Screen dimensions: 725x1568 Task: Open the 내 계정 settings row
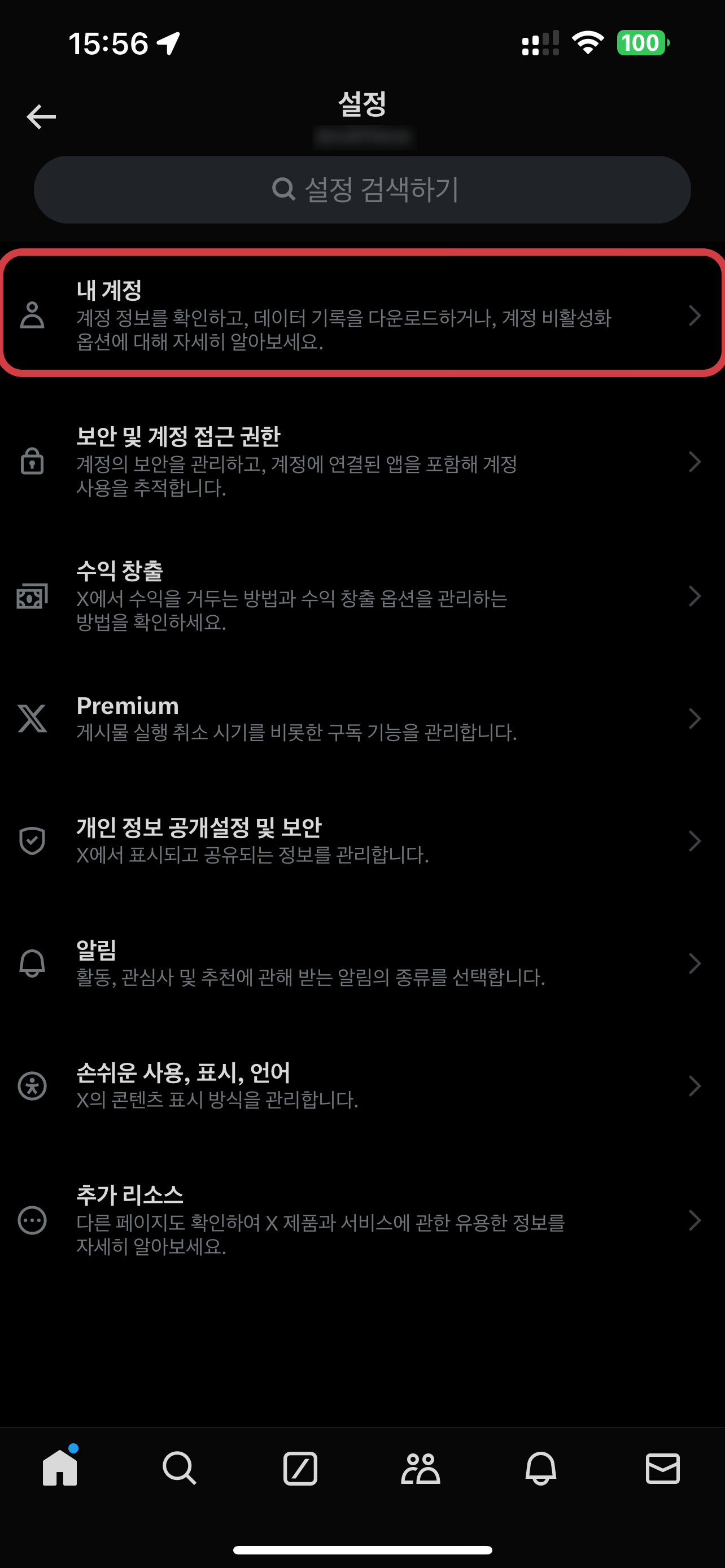(x=362, y=314)
